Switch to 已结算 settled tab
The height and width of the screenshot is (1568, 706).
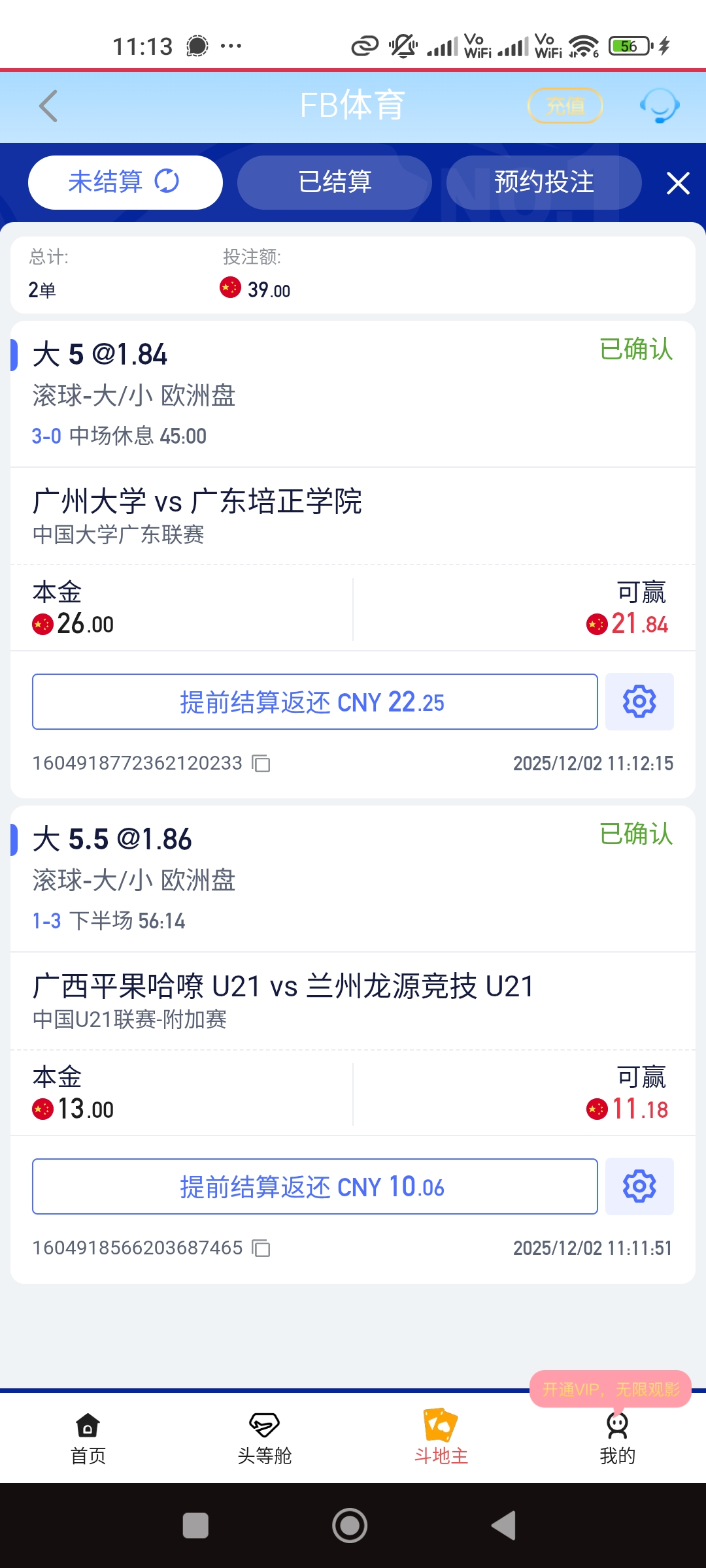coord(334,182)
